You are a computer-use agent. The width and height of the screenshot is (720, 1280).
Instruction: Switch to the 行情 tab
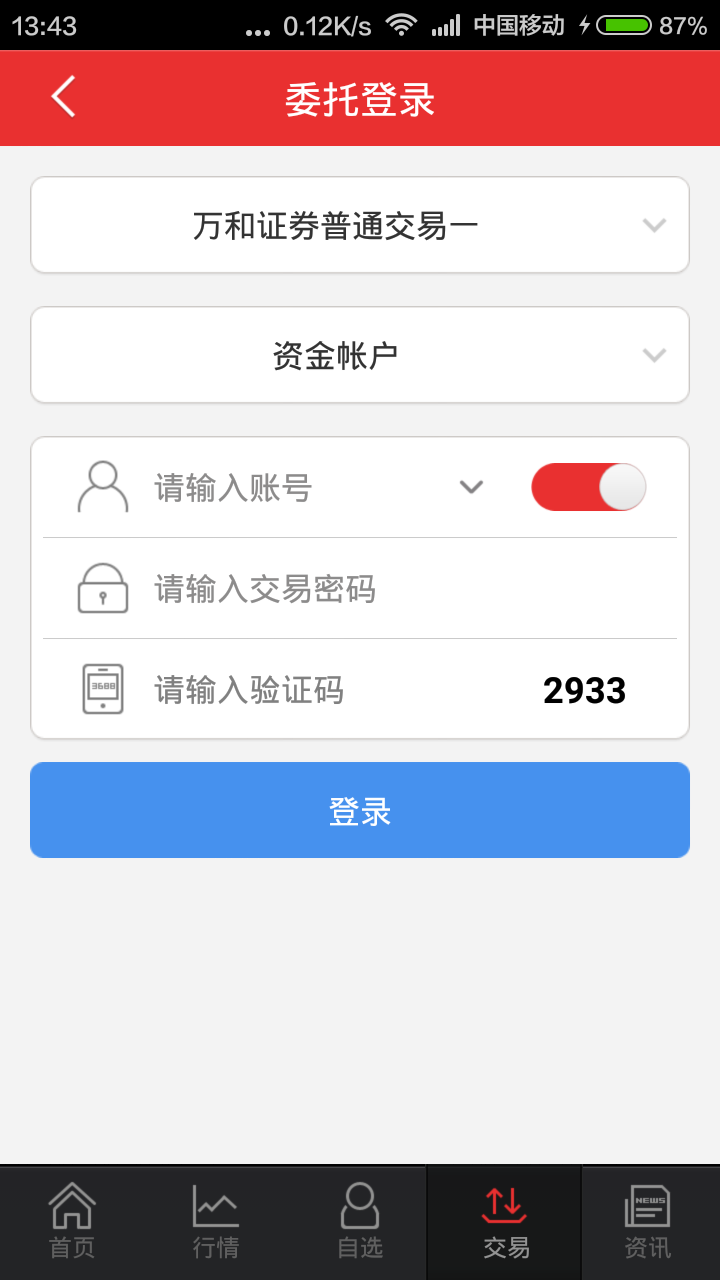tap(216, 1220)
